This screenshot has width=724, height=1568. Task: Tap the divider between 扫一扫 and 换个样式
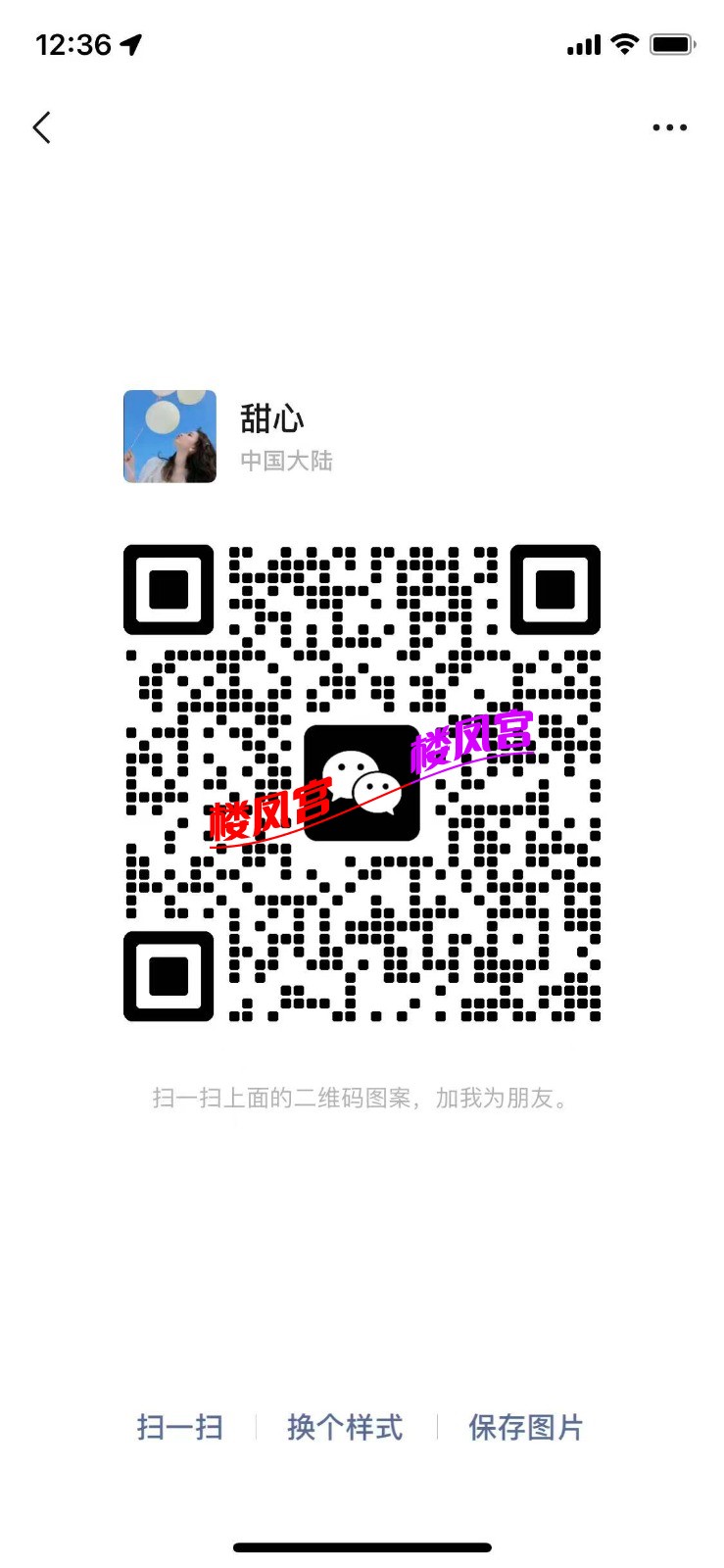pyautogui.click(x=254, y=1429)
